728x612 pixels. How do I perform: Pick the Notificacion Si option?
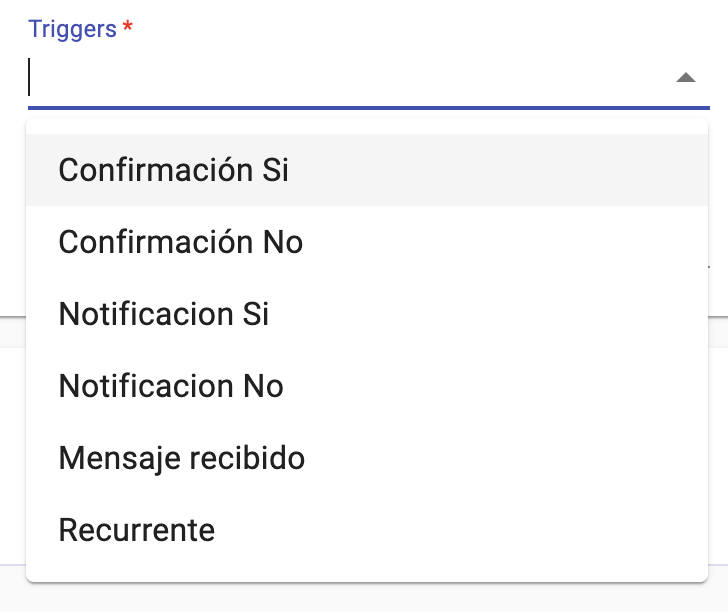click(x=164, y=314)
